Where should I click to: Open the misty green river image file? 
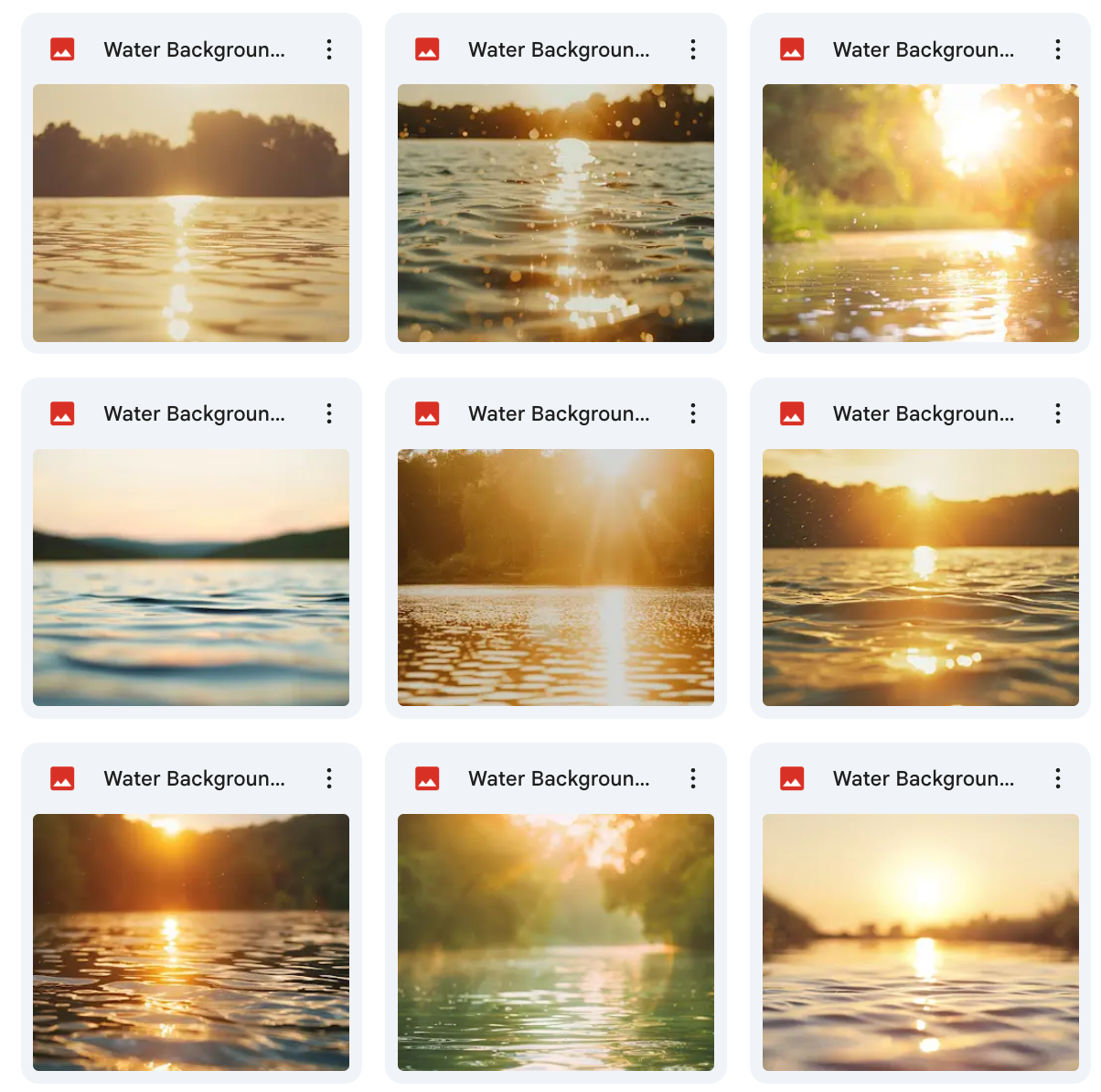pos(555,942)
